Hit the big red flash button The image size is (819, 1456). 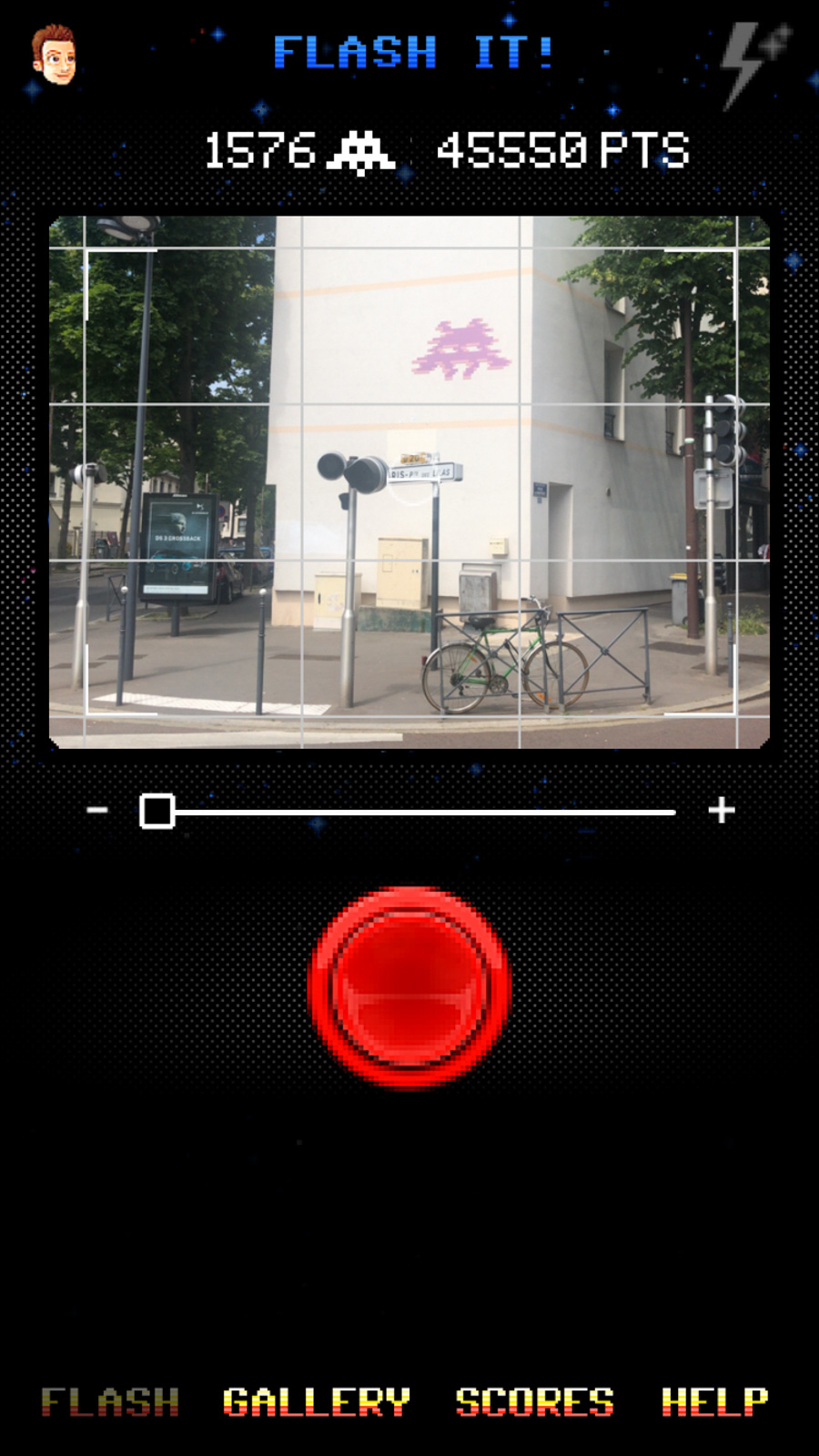[x=409, y=987]
